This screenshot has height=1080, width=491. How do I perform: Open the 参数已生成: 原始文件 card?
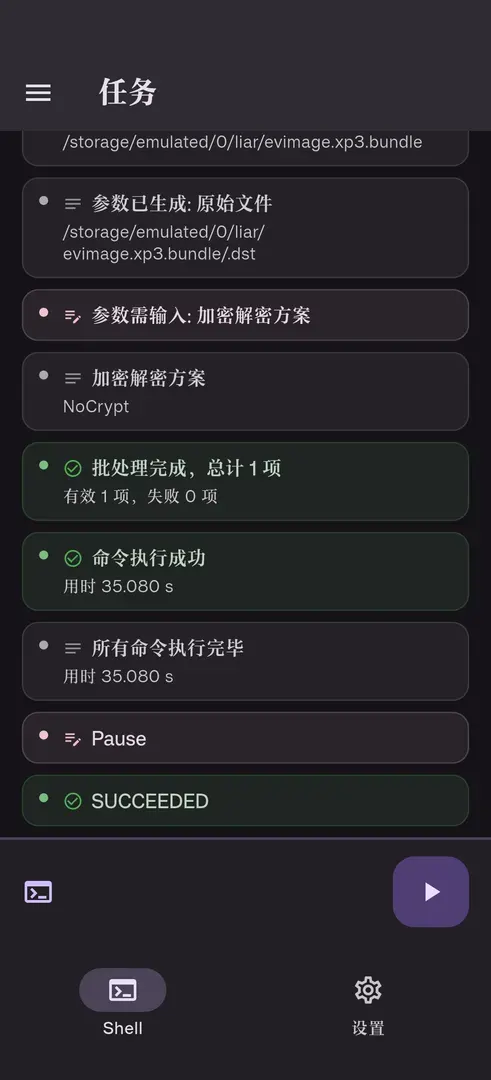[245, 228]
